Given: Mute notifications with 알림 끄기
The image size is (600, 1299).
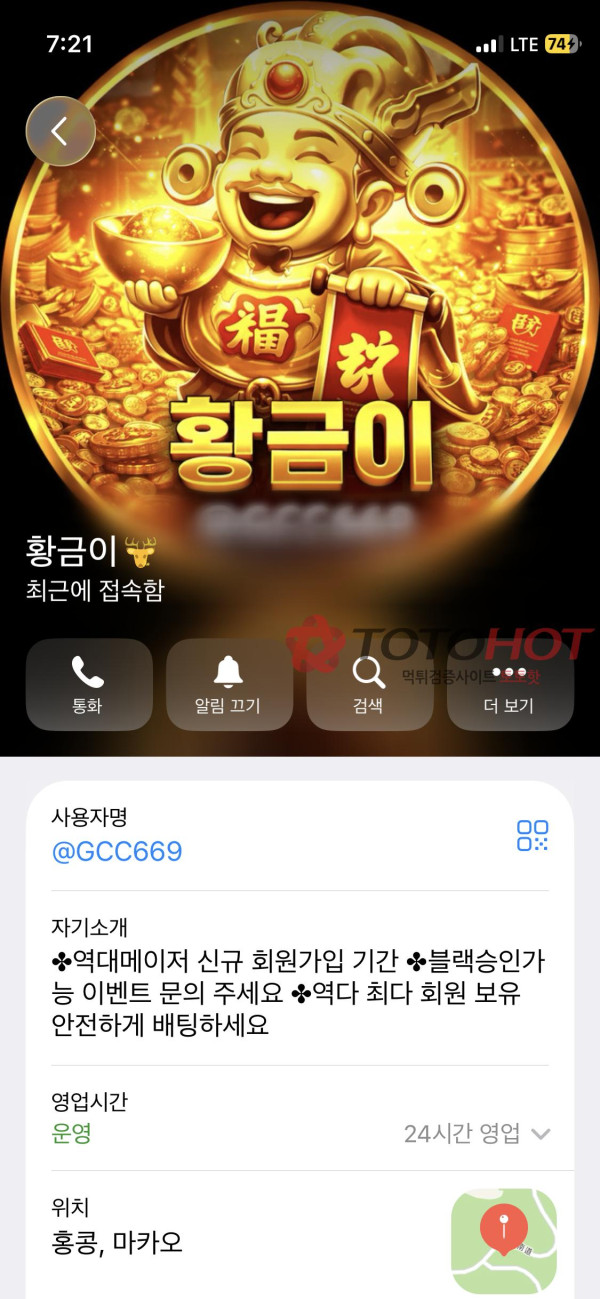Looking at the screenshot, I should 229,684.
